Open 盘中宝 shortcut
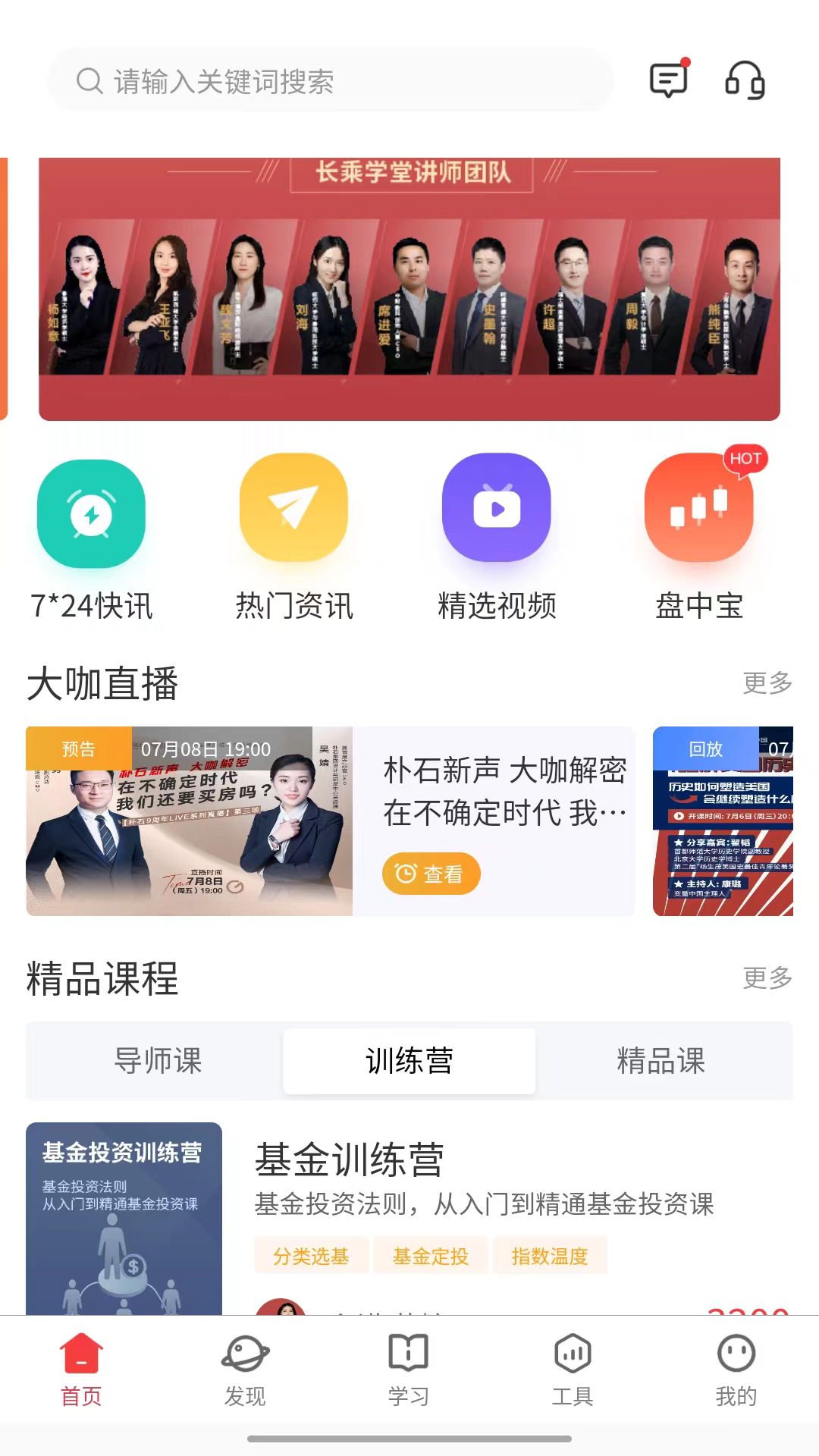This screenshot has height=1456, width=819. pyautogui.click(x=699, y=537)
